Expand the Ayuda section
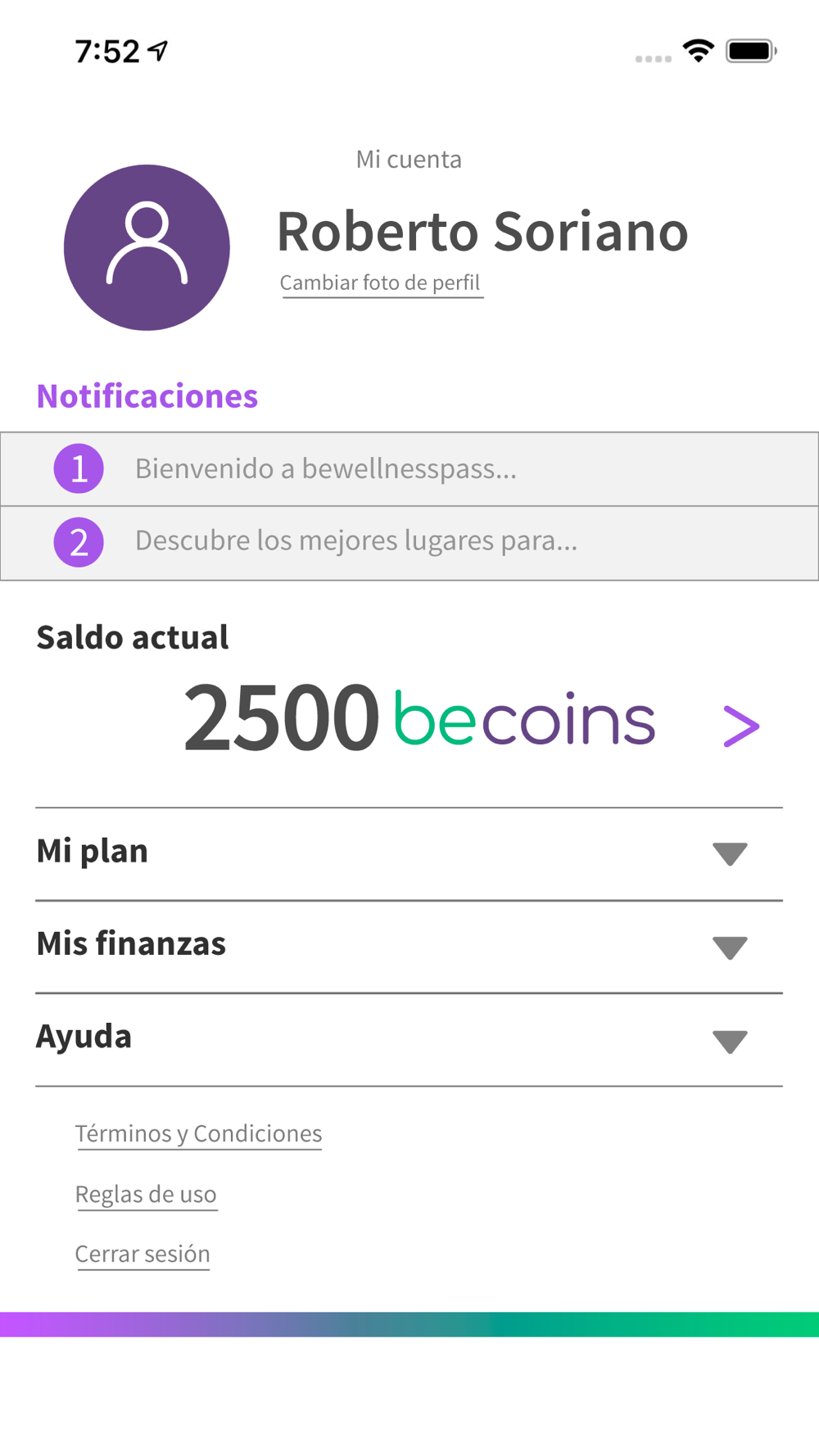This screenshot has width=819, height=1456. [x=409, y=1039]
